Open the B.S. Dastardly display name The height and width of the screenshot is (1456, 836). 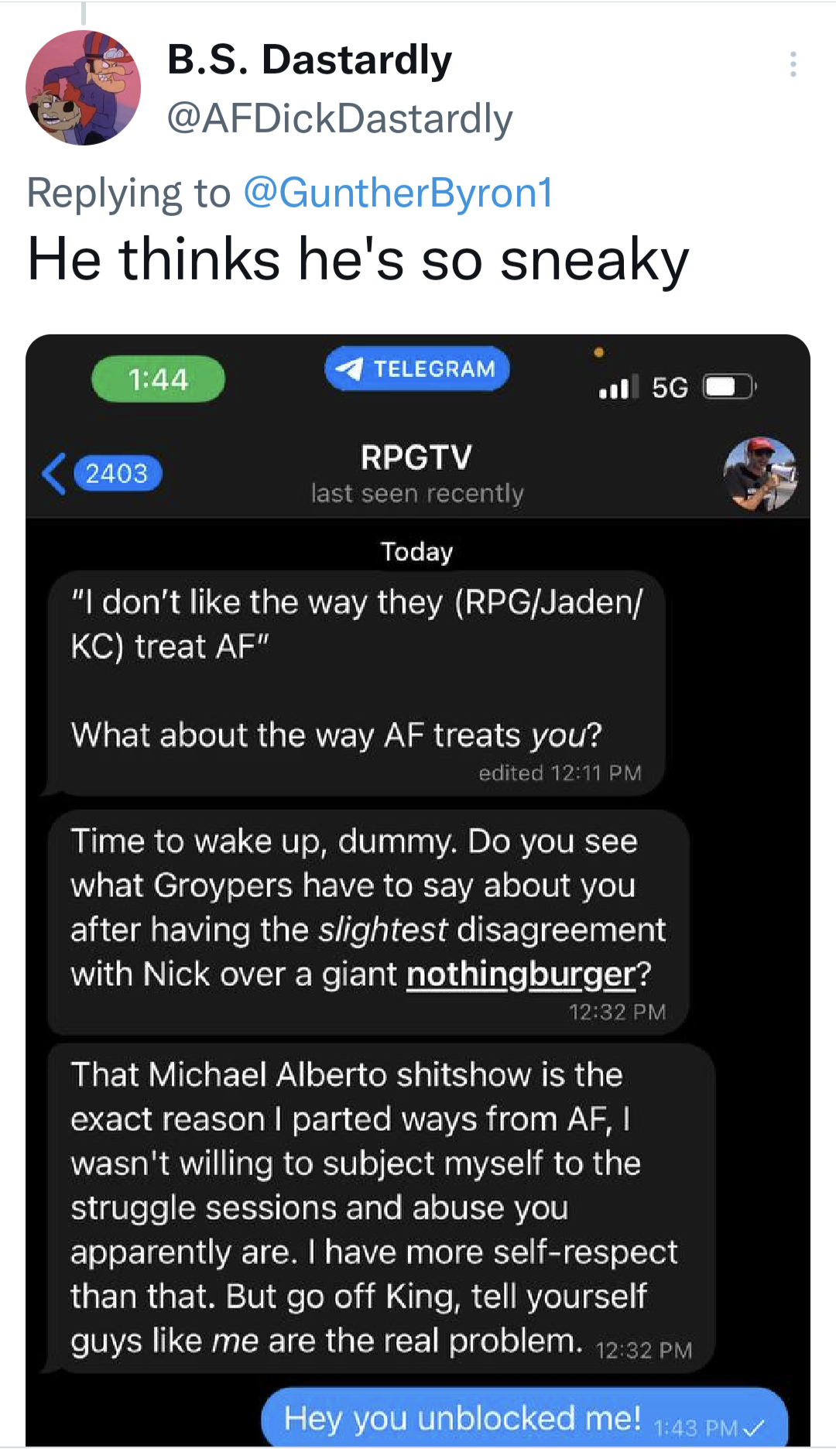310,60
